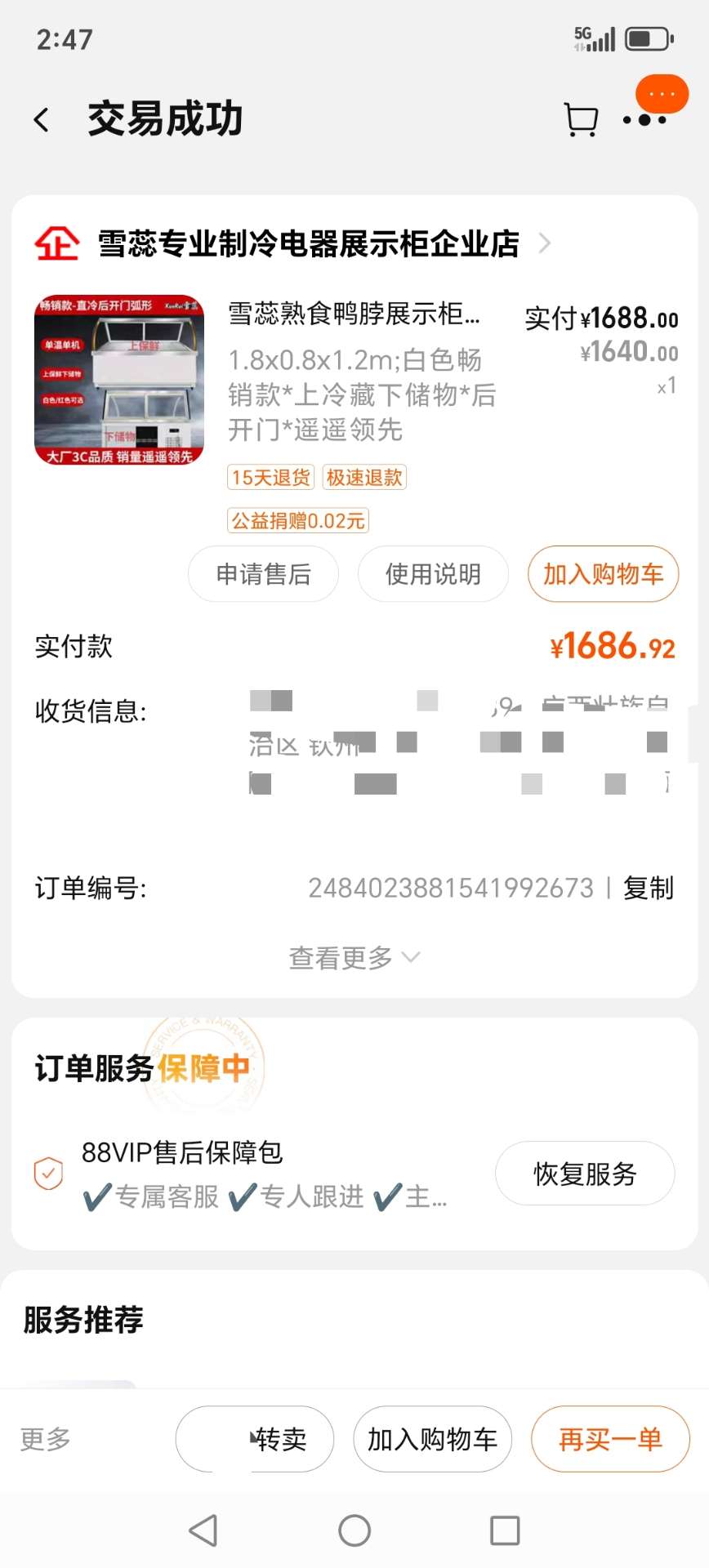
Task: Tap the 恢复服务 button
Action: pos(585,1174)
